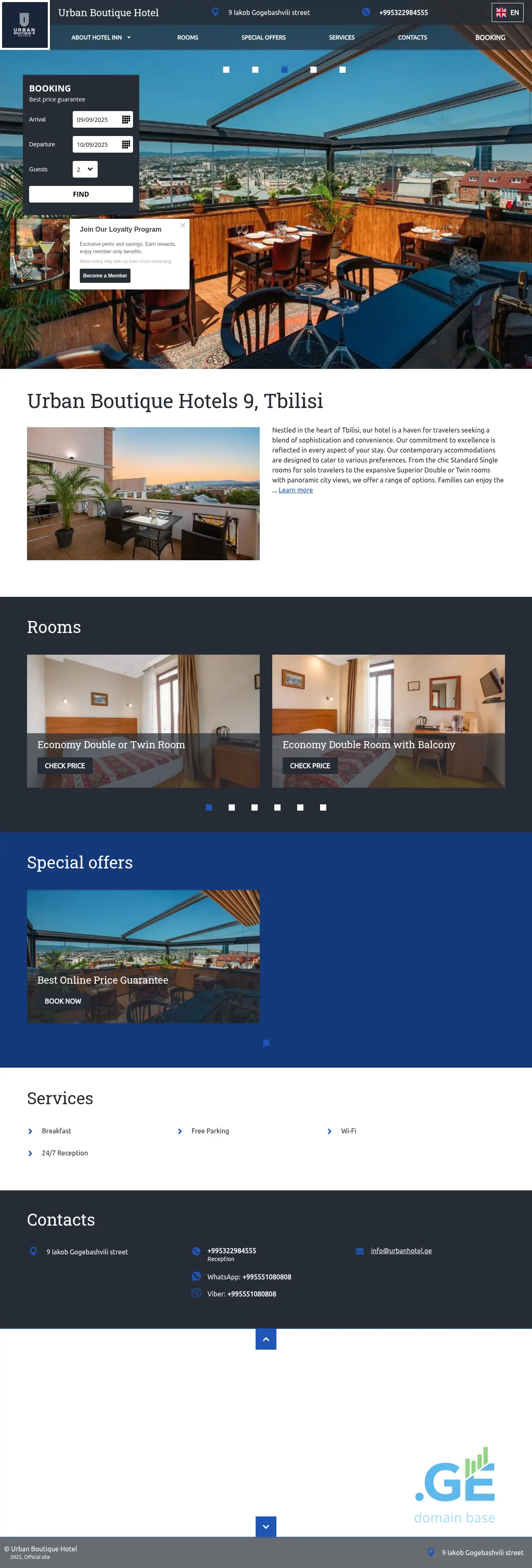The height and width of the screenshot is (1568, 532).
Task: Email info@urbanhotel.ge
Action: pos(401,1251)
